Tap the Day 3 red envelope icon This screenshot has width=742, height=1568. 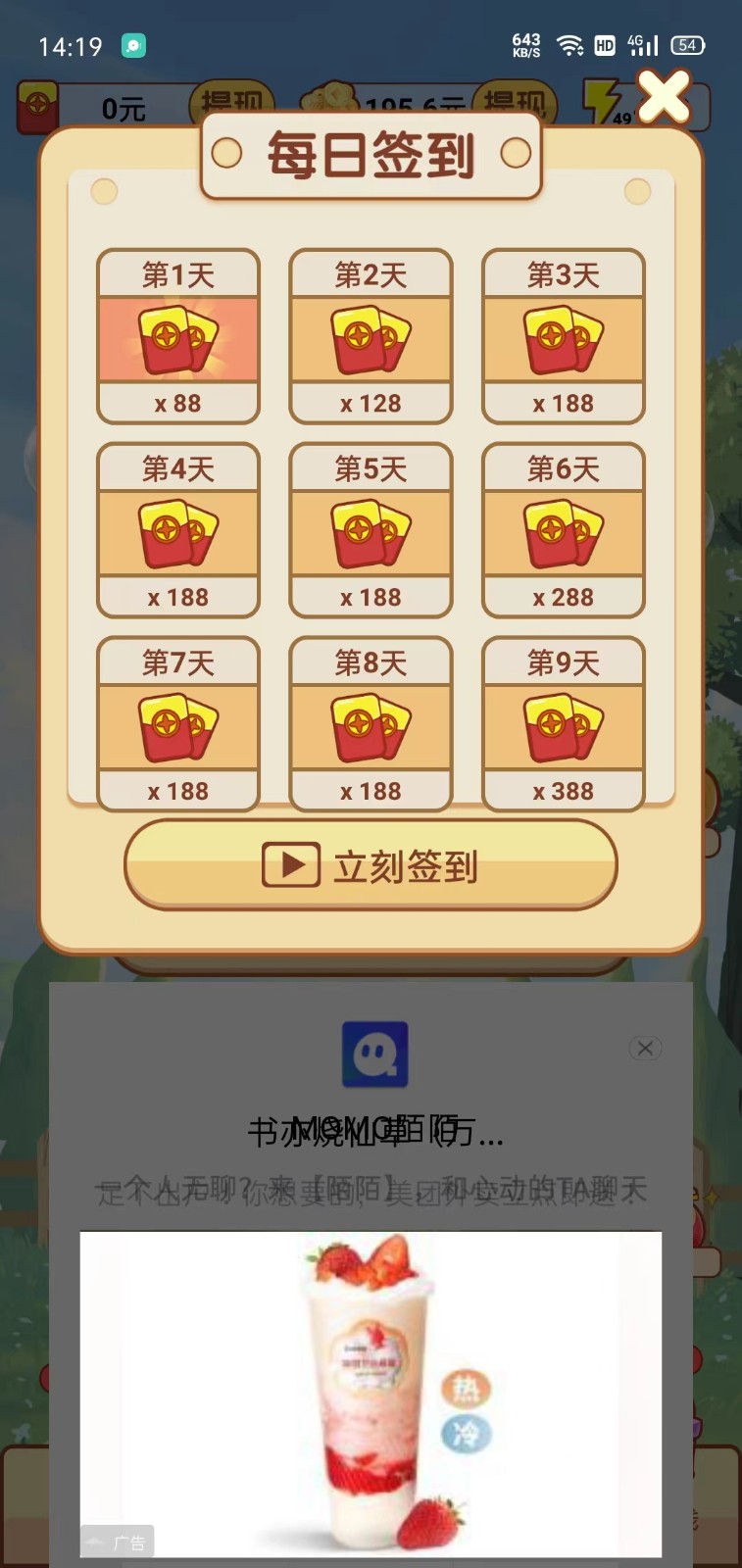coord(563,338)
